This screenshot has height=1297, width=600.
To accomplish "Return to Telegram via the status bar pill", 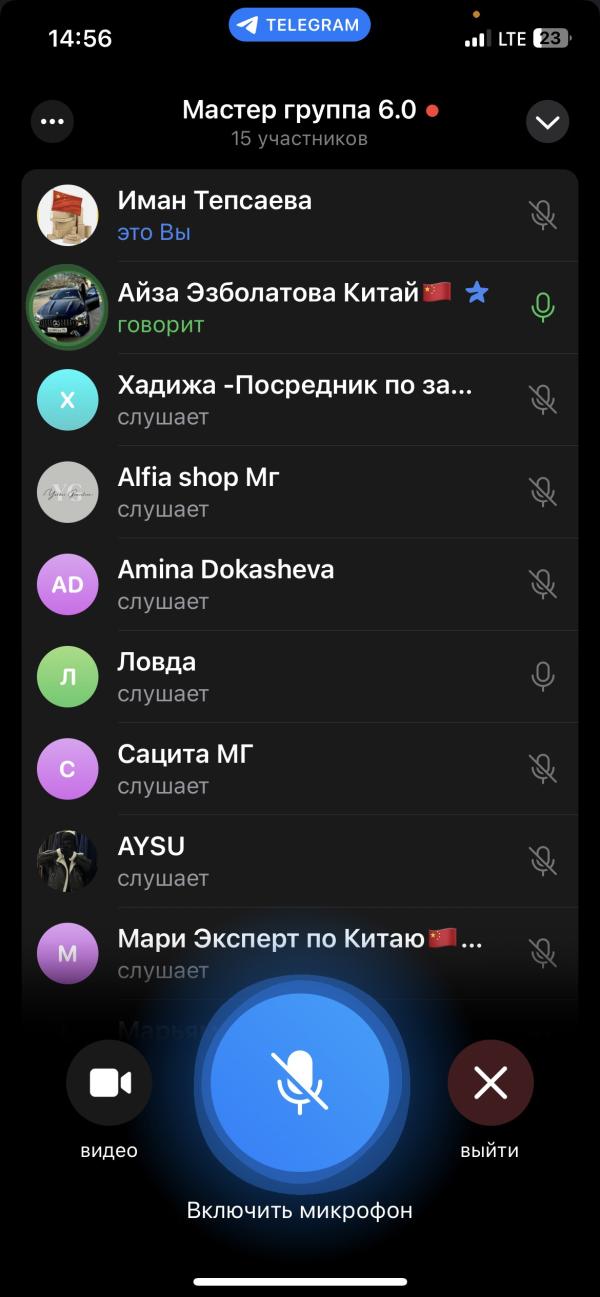I will point(299,26).
